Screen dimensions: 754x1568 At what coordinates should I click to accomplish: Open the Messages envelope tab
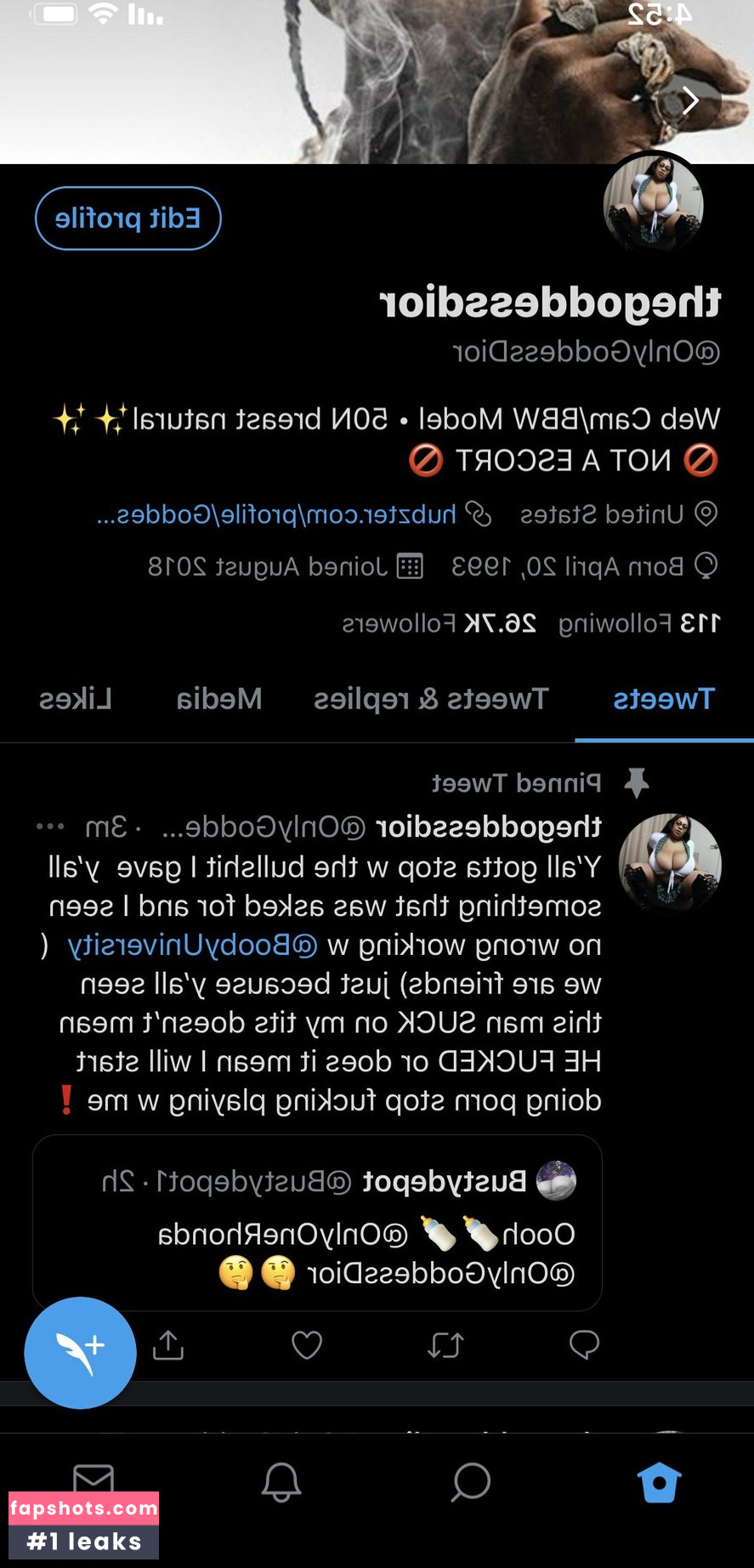94,1478
